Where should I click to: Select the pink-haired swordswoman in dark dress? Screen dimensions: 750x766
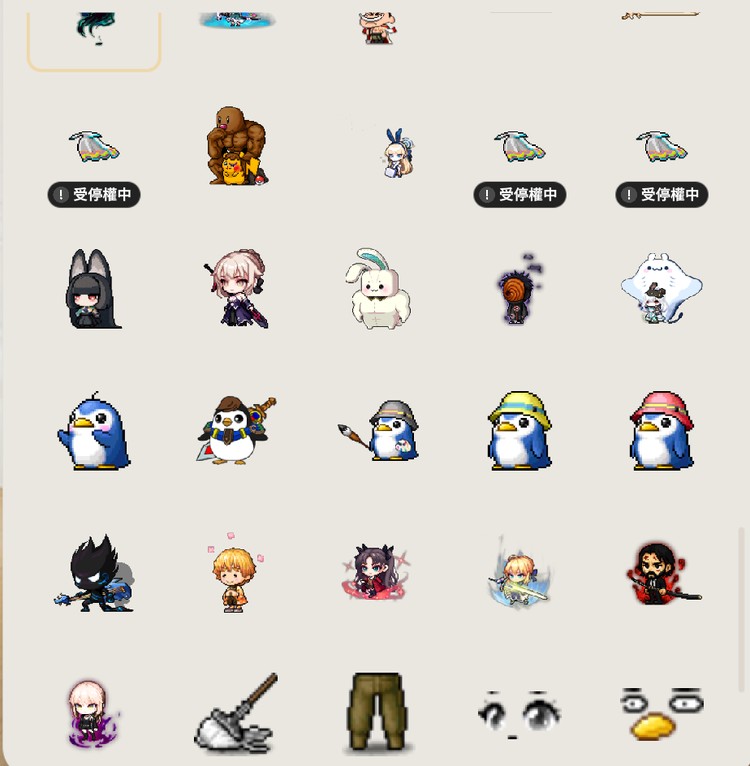237,289
